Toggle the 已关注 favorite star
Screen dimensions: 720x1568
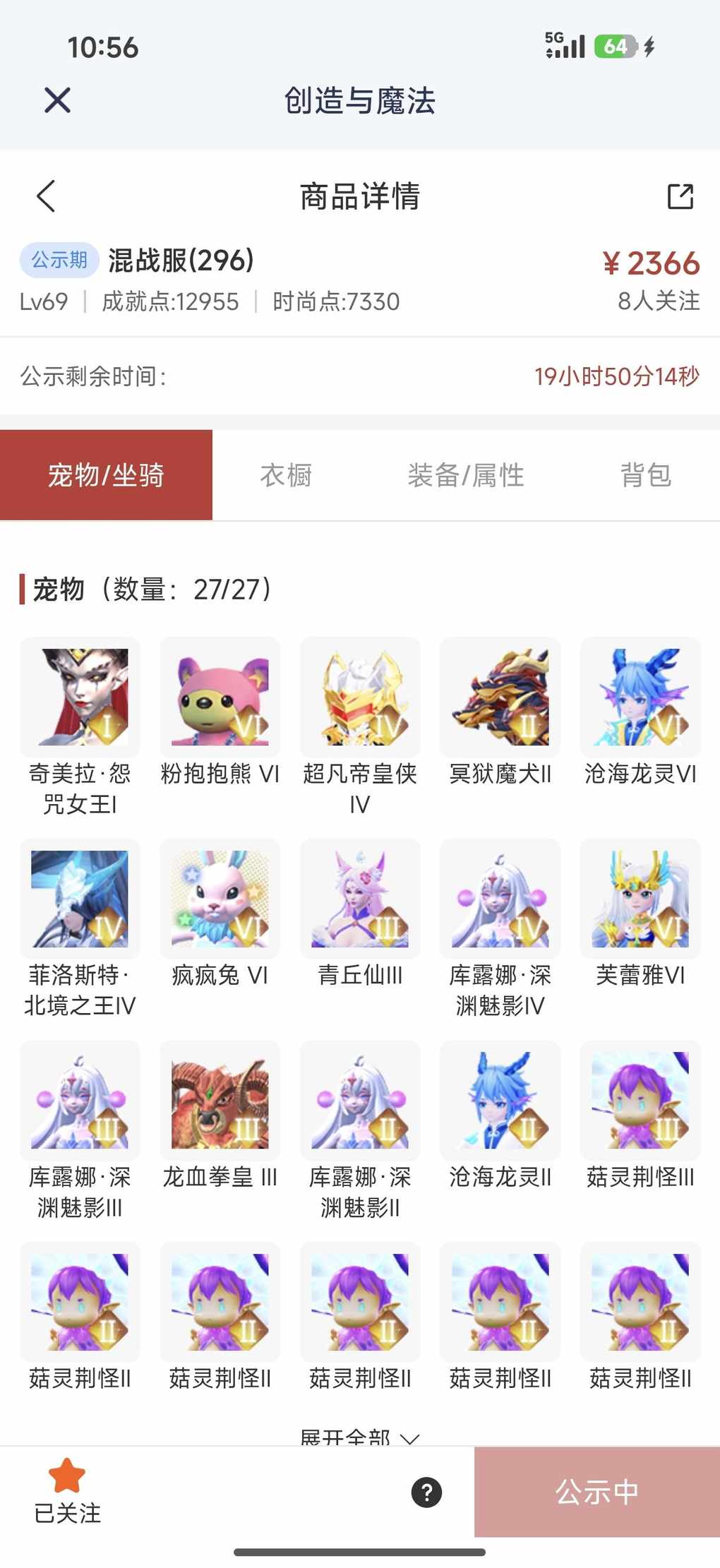coord(67,1490)
